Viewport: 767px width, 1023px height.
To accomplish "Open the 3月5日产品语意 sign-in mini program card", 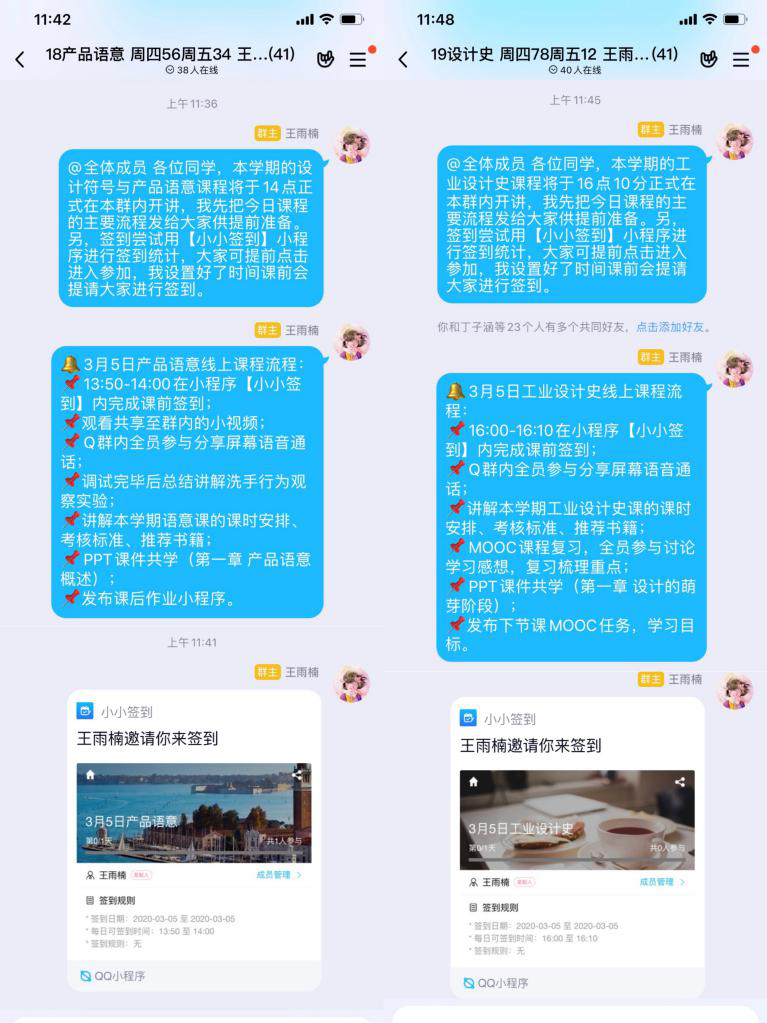I will click(x=194, y=813).
